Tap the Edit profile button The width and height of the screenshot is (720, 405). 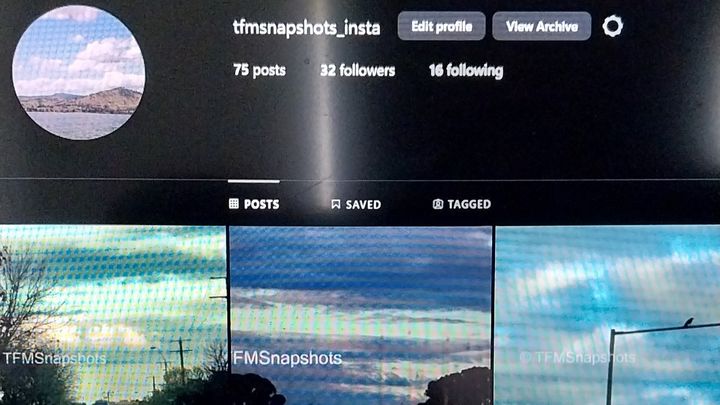tap(441, 26)
